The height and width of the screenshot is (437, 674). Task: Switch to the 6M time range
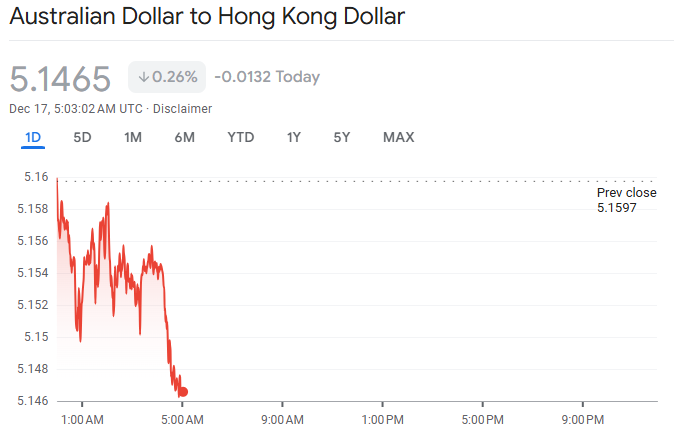tap(184, 137)
